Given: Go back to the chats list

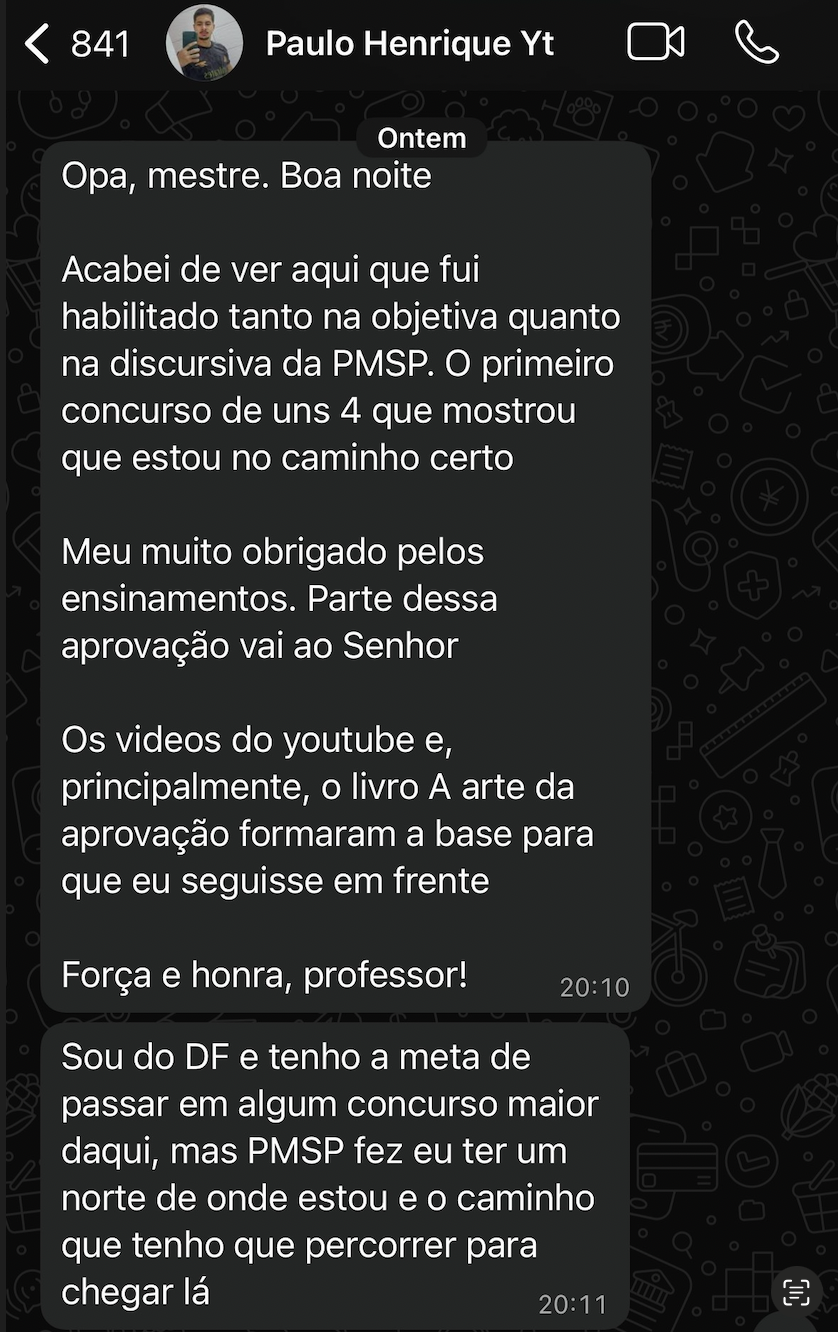Looking at the screenshot, I should (x=38, y=44).
